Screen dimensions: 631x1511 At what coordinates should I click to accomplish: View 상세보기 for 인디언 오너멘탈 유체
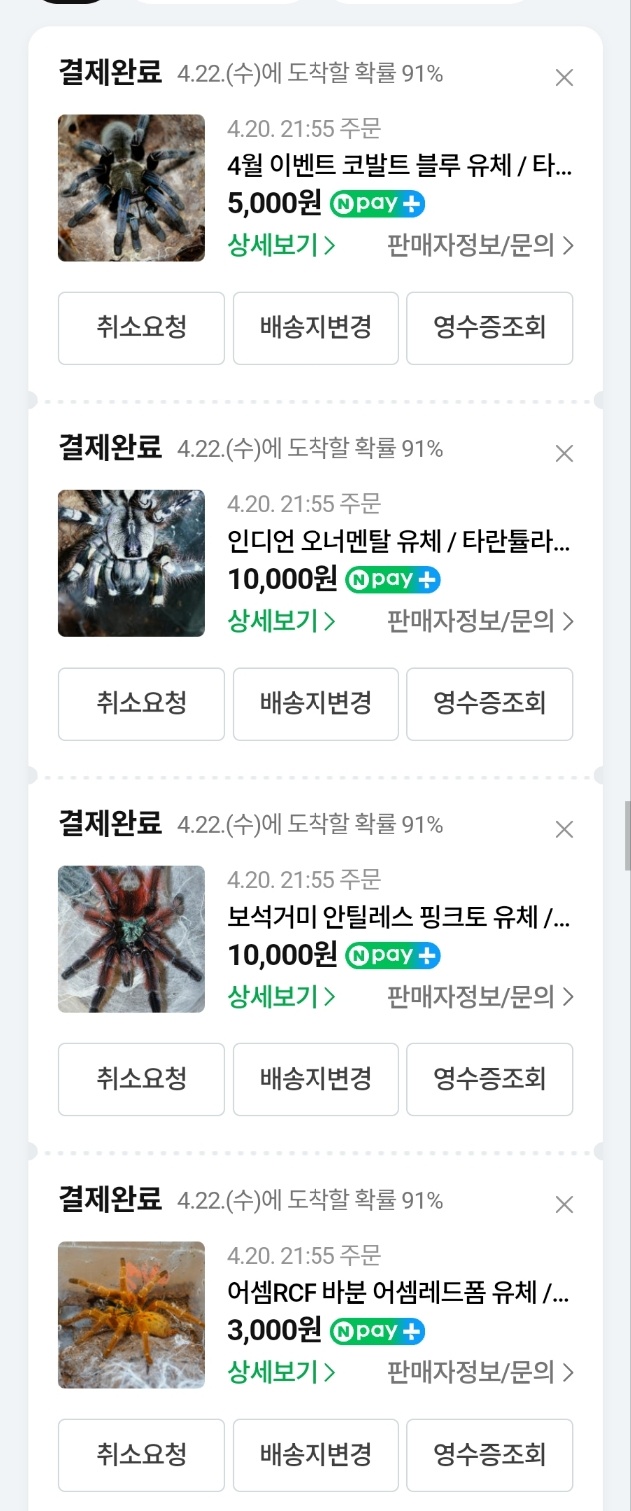point(281,621)
